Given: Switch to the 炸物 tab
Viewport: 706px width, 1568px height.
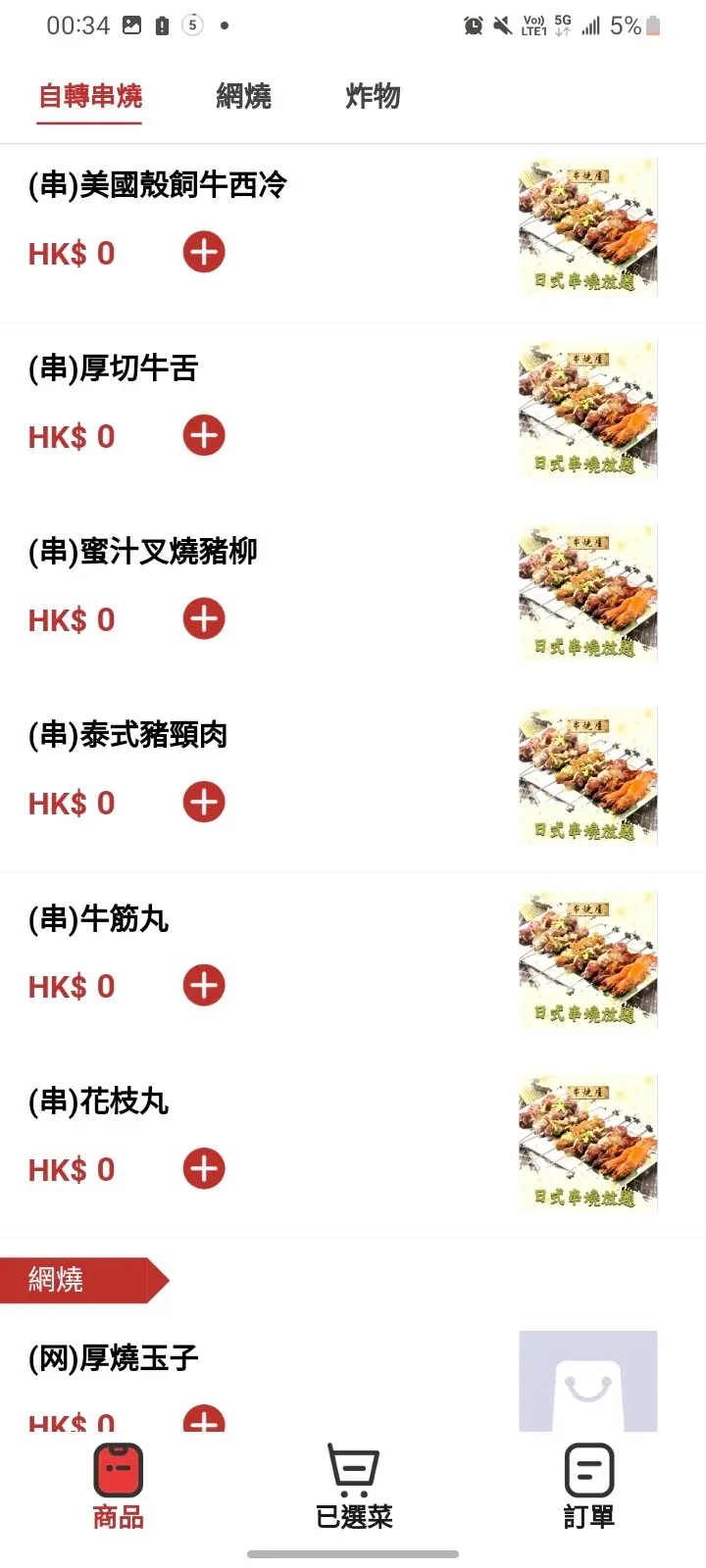Looking at the screenshot, I should click(x=373, y=96).
